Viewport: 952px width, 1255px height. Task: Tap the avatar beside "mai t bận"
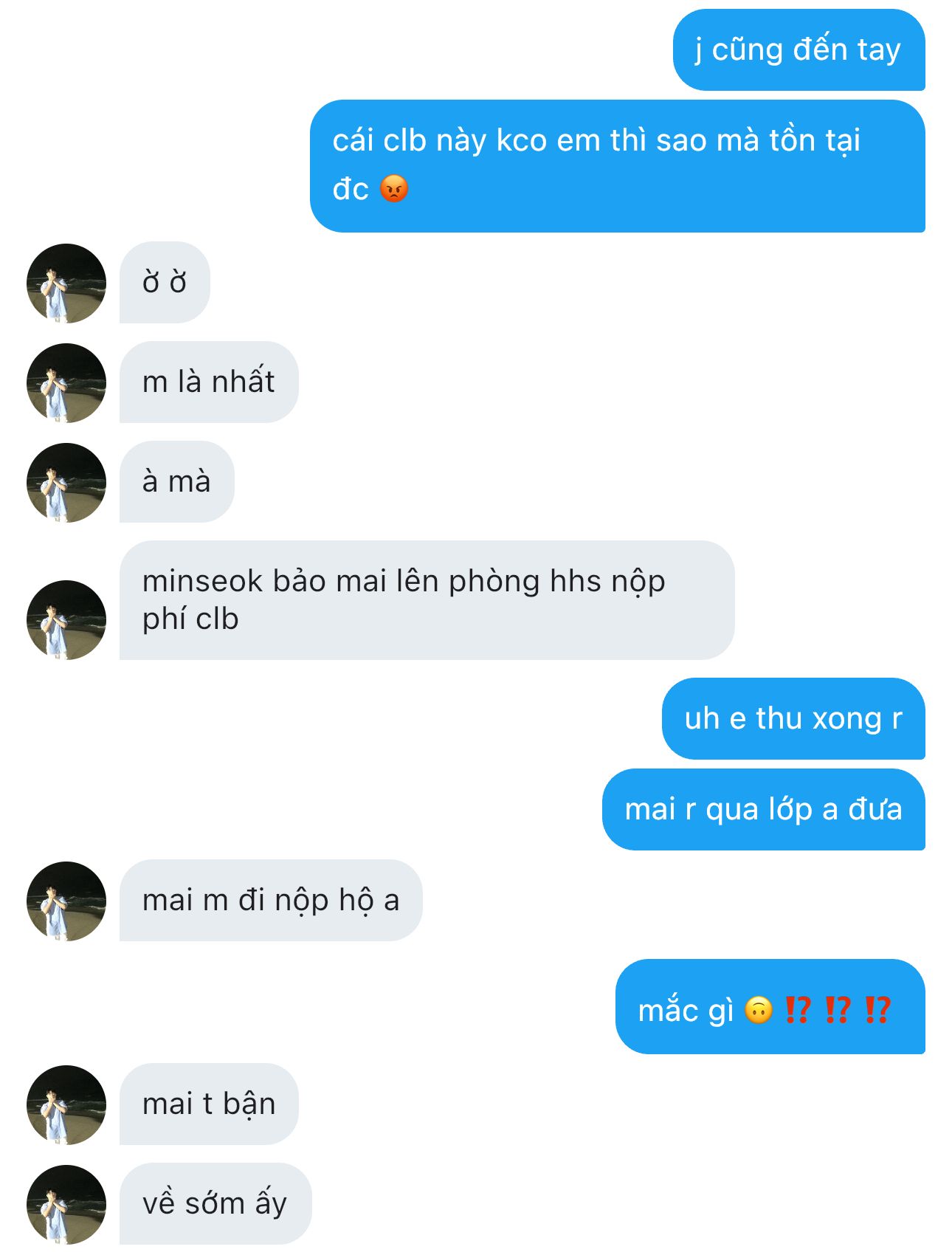click(x=66, y=1105)
